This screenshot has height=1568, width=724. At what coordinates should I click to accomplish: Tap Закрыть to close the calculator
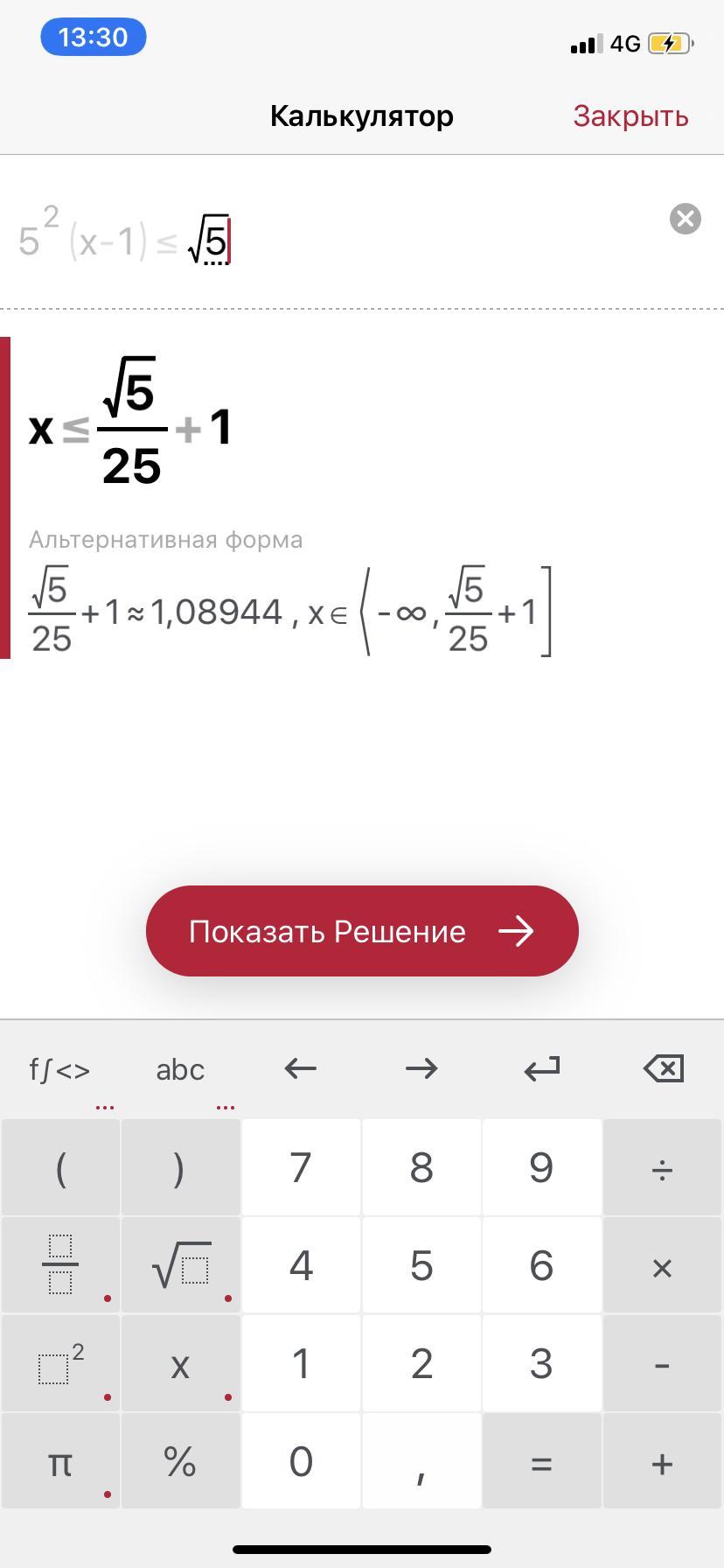pyautogui.click(x=630, y=115)
